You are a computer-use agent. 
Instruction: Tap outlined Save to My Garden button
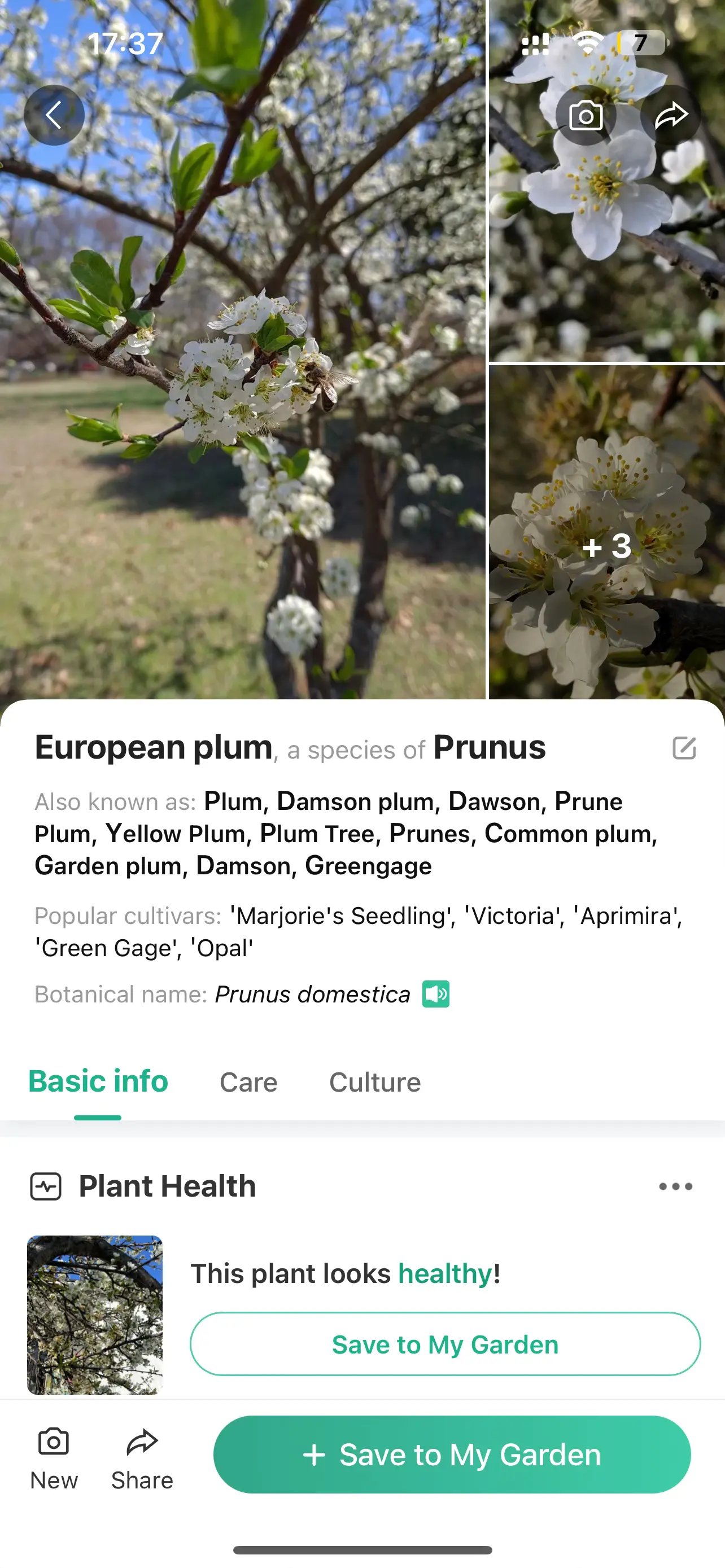click(445, 1344)
